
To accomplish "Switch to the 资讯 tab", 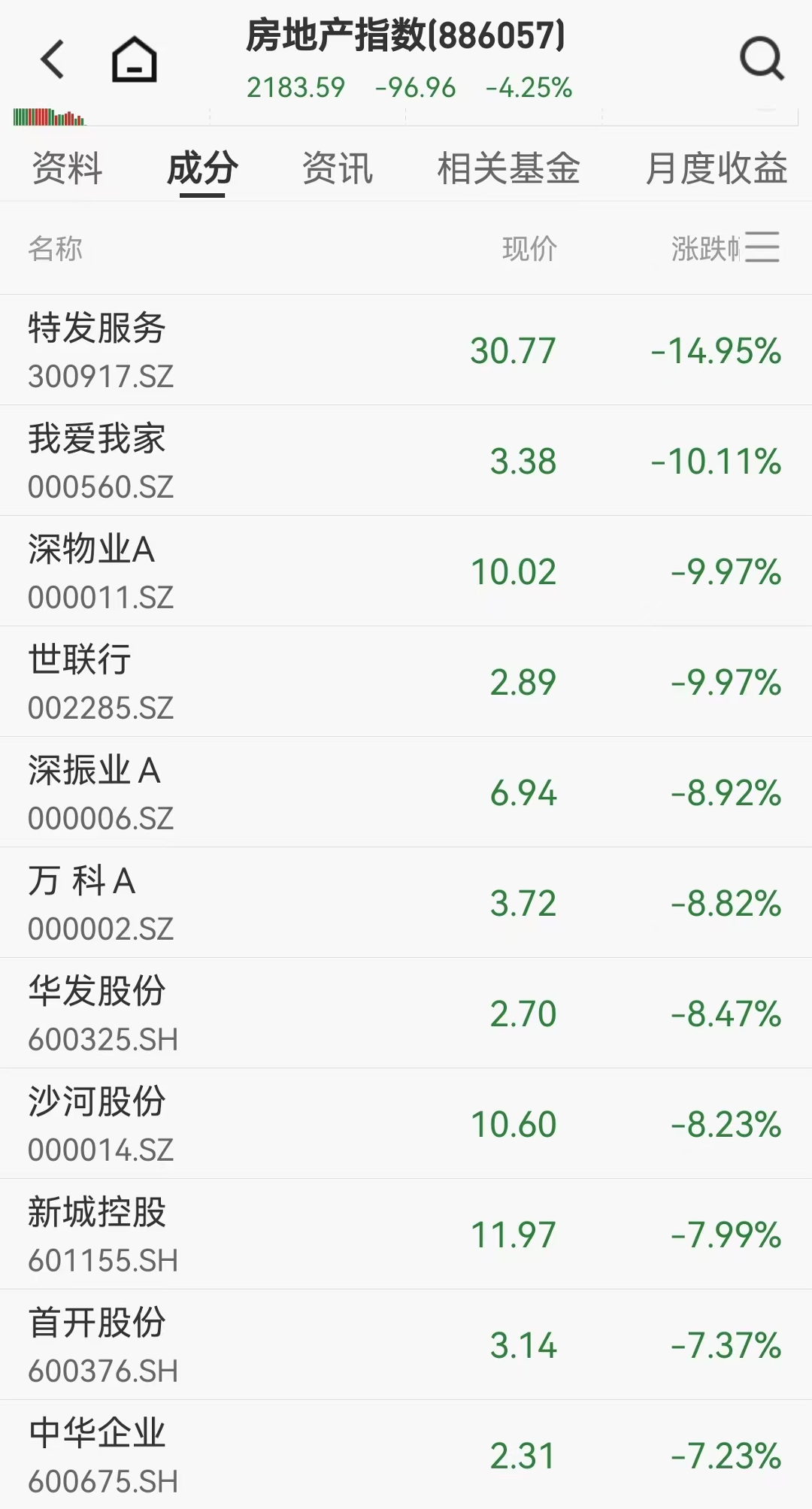I will point(338,168).
